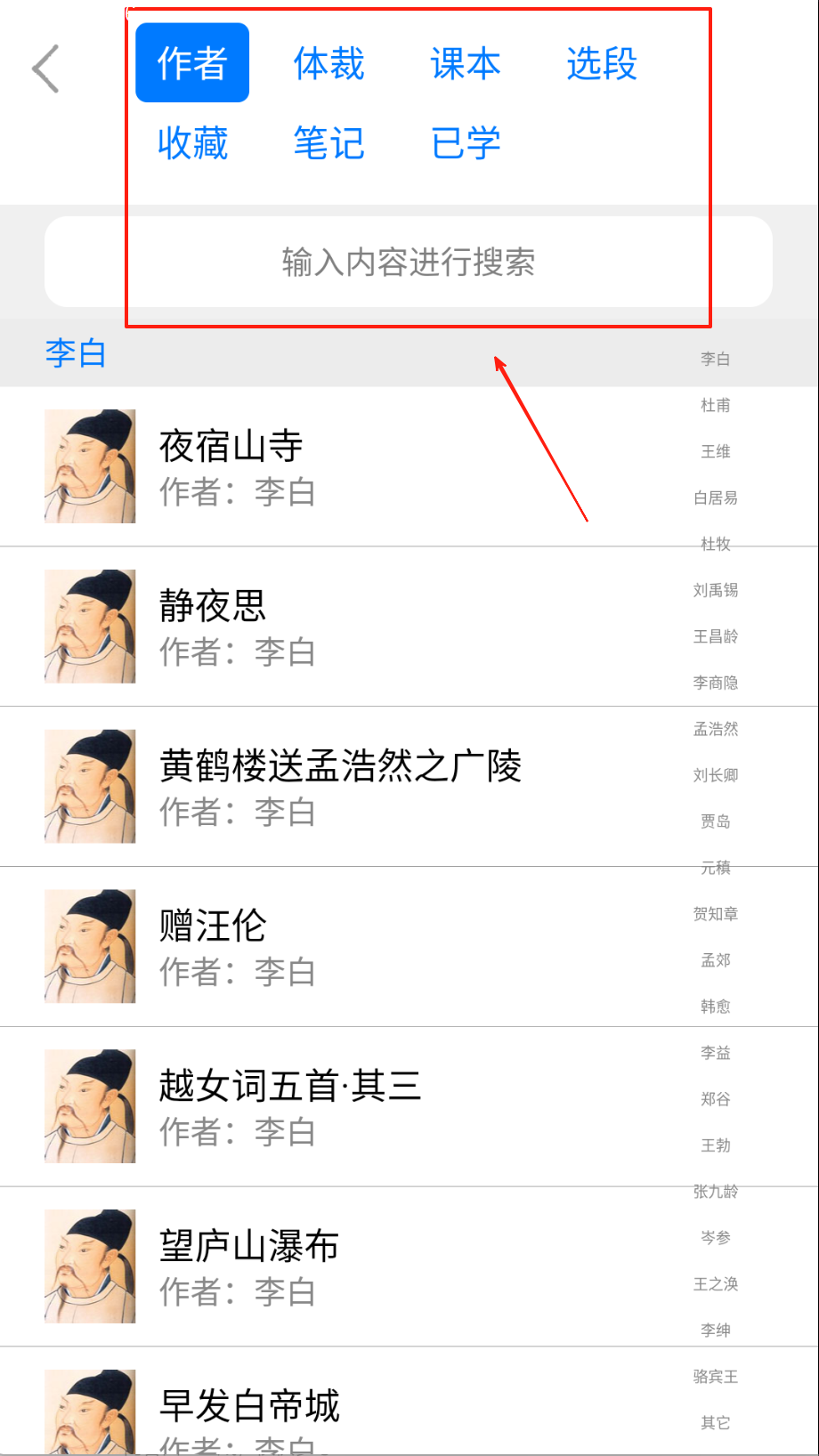Jump to 贾岛 in the author index

715,821
